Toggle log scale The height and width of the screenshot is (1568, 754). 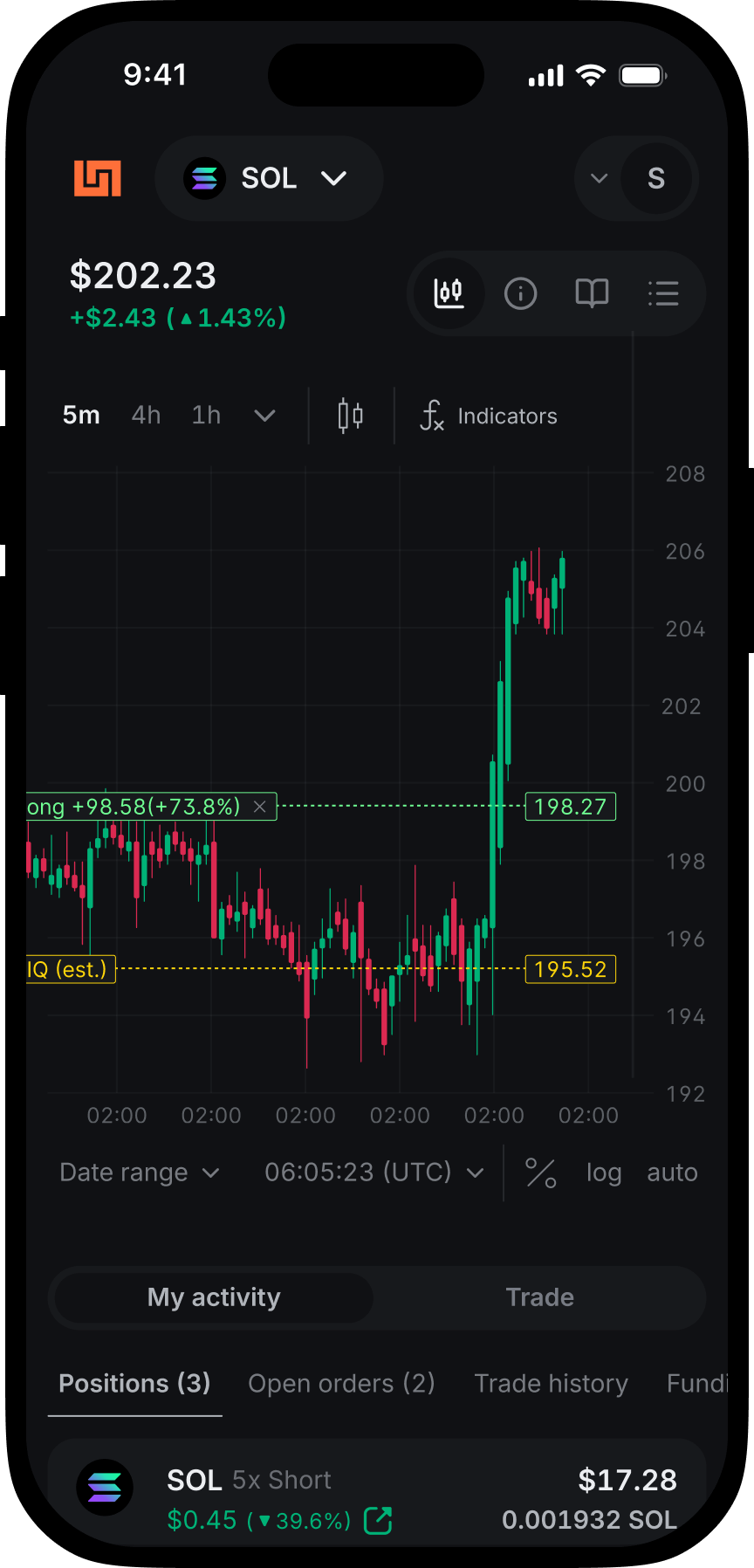(604, 1173)
